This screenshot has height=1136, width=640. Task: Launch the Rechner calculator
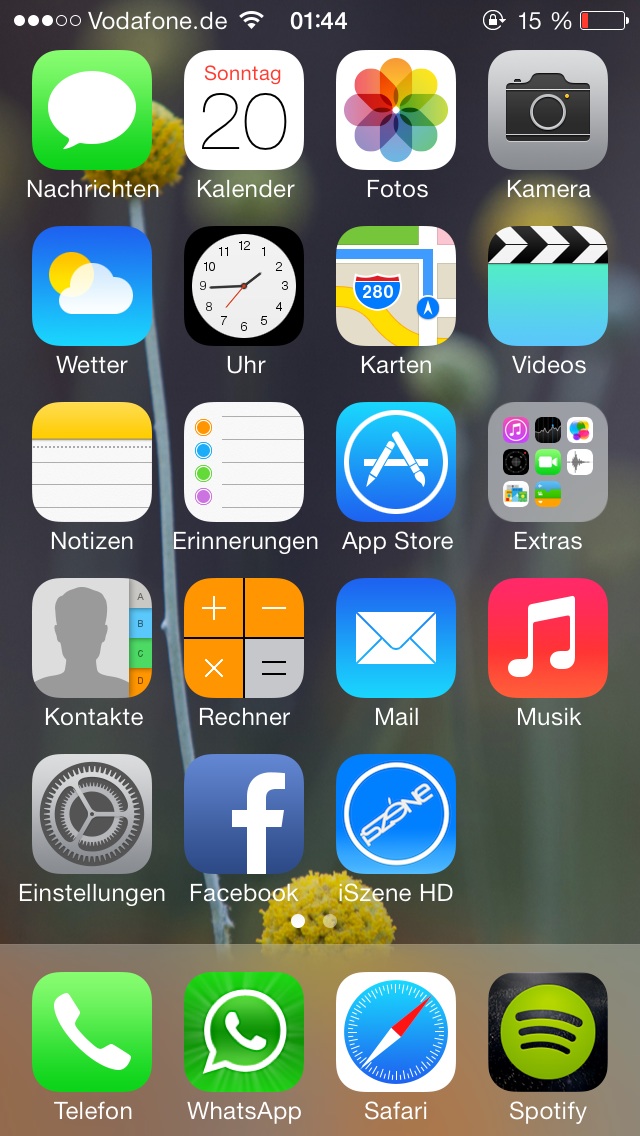(244, 638)
